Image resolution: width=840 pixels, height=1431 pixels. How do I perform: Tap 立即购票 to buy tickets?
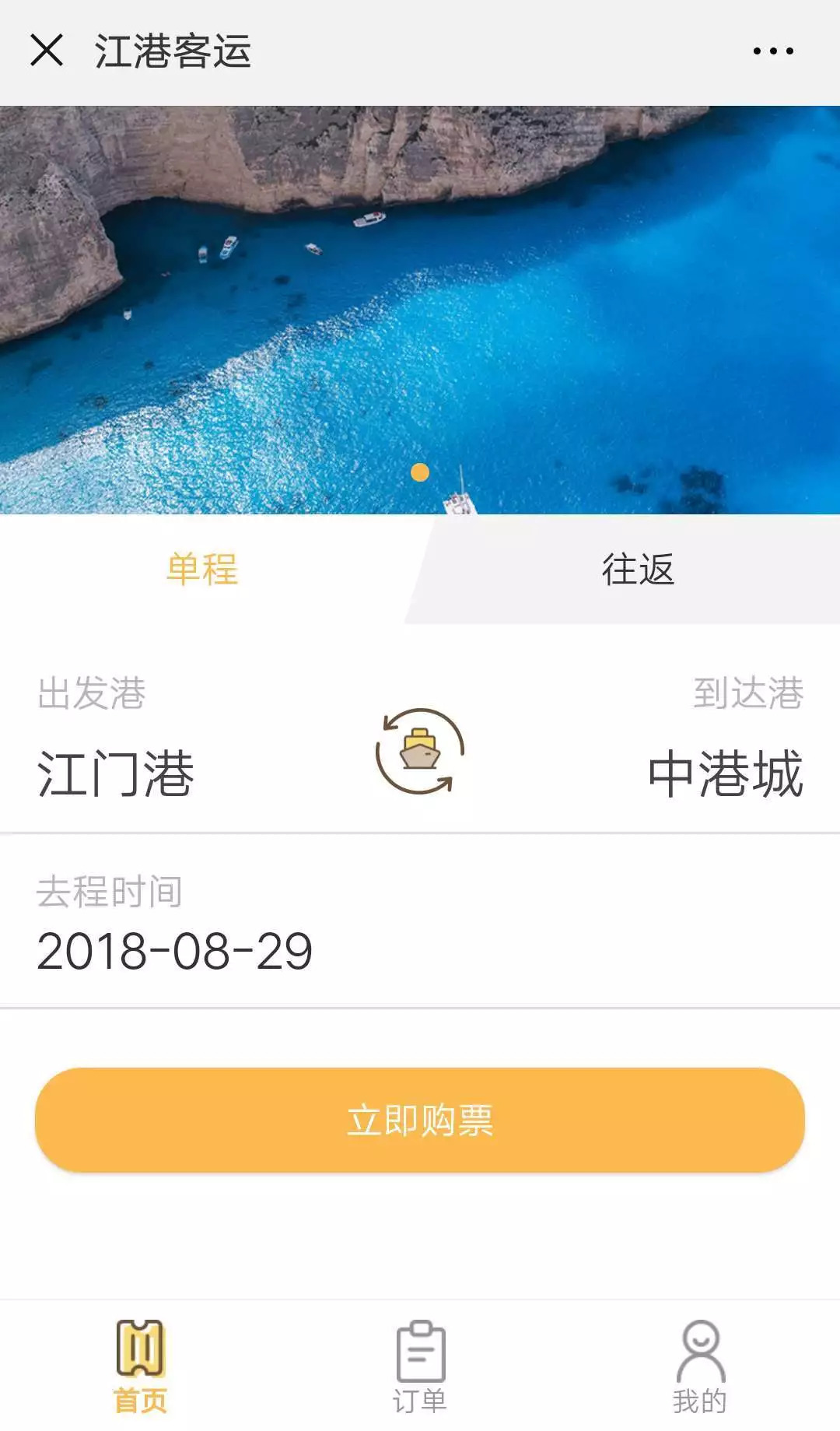(x=420, y=1121)
